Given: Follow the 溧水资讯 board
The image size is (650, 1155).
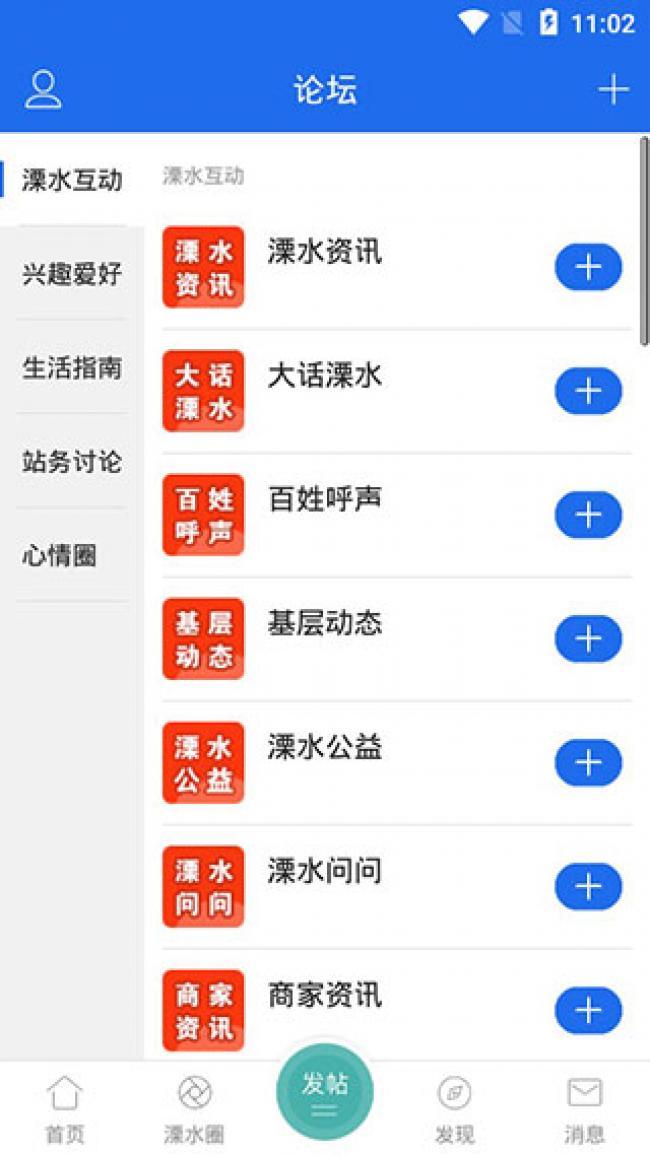Looking at the screenshot, I should (588, 267).
